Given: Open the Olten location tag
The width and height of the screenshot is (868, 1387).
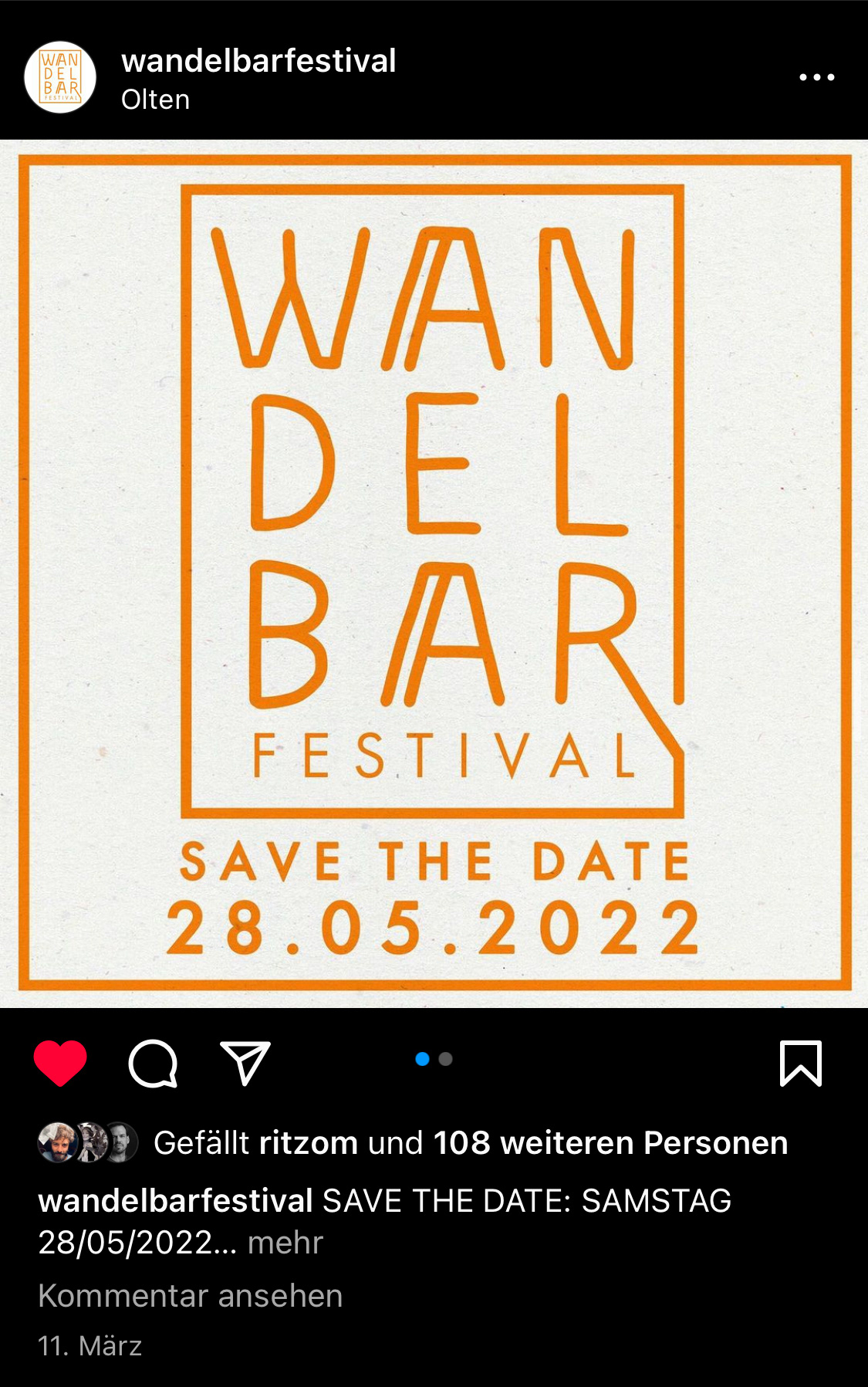Looking at the screenshot, I should click(x=155, y=100).
